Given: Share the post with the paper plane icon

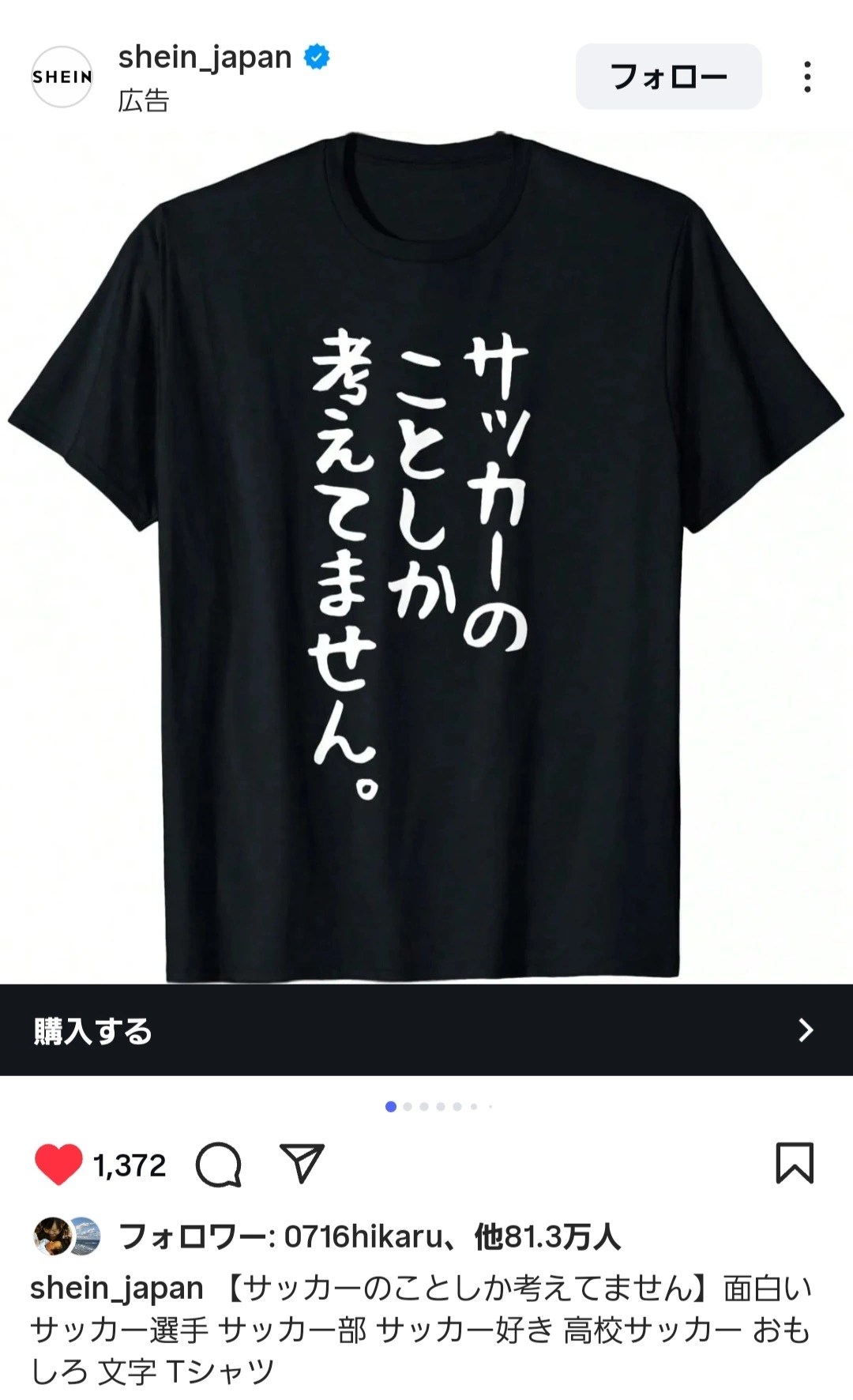Looking at the screenshot, I should [x=302, y=1163].
